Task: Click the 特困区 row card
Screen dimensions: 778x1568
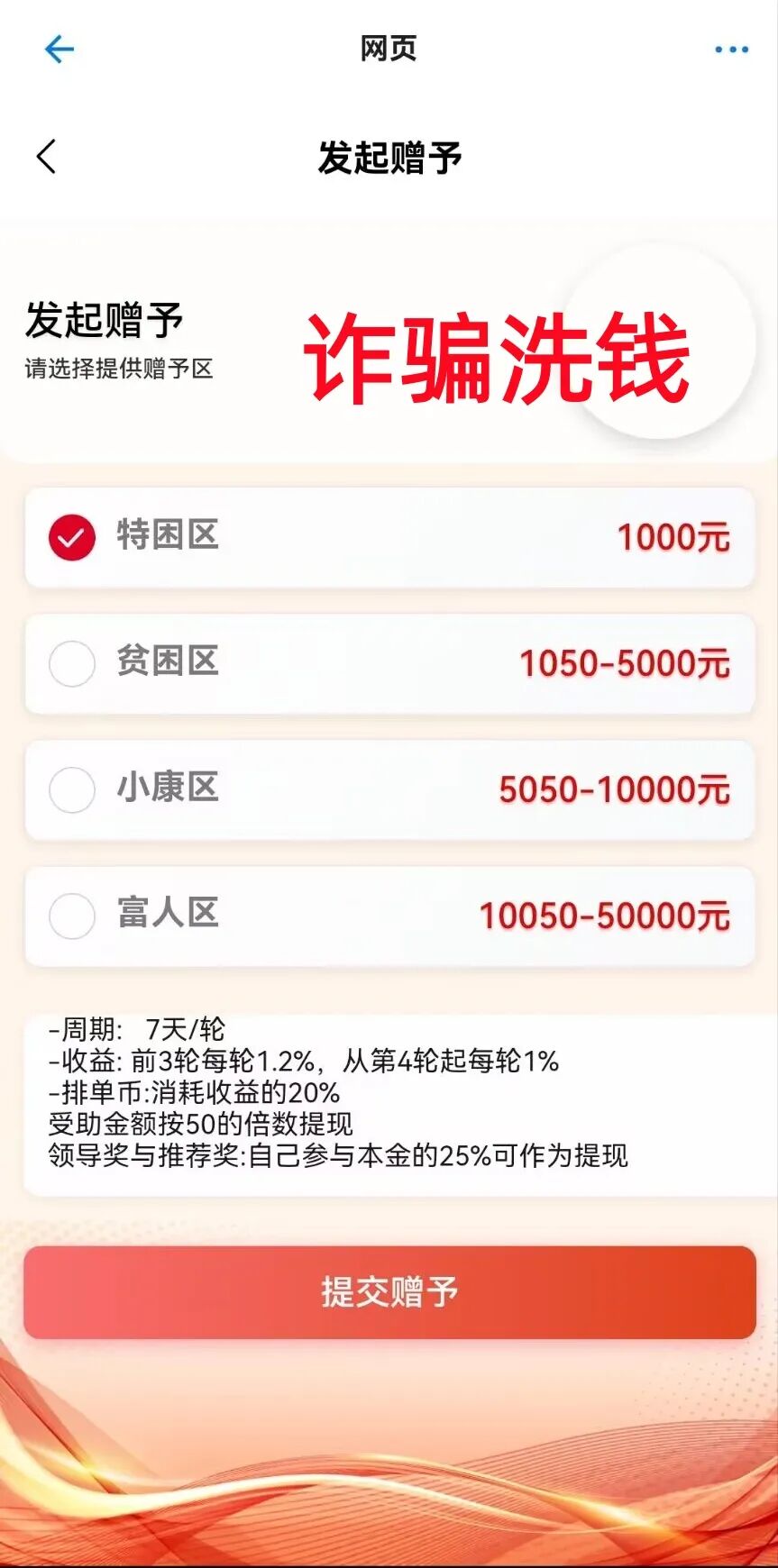Action: coord(388,536)
